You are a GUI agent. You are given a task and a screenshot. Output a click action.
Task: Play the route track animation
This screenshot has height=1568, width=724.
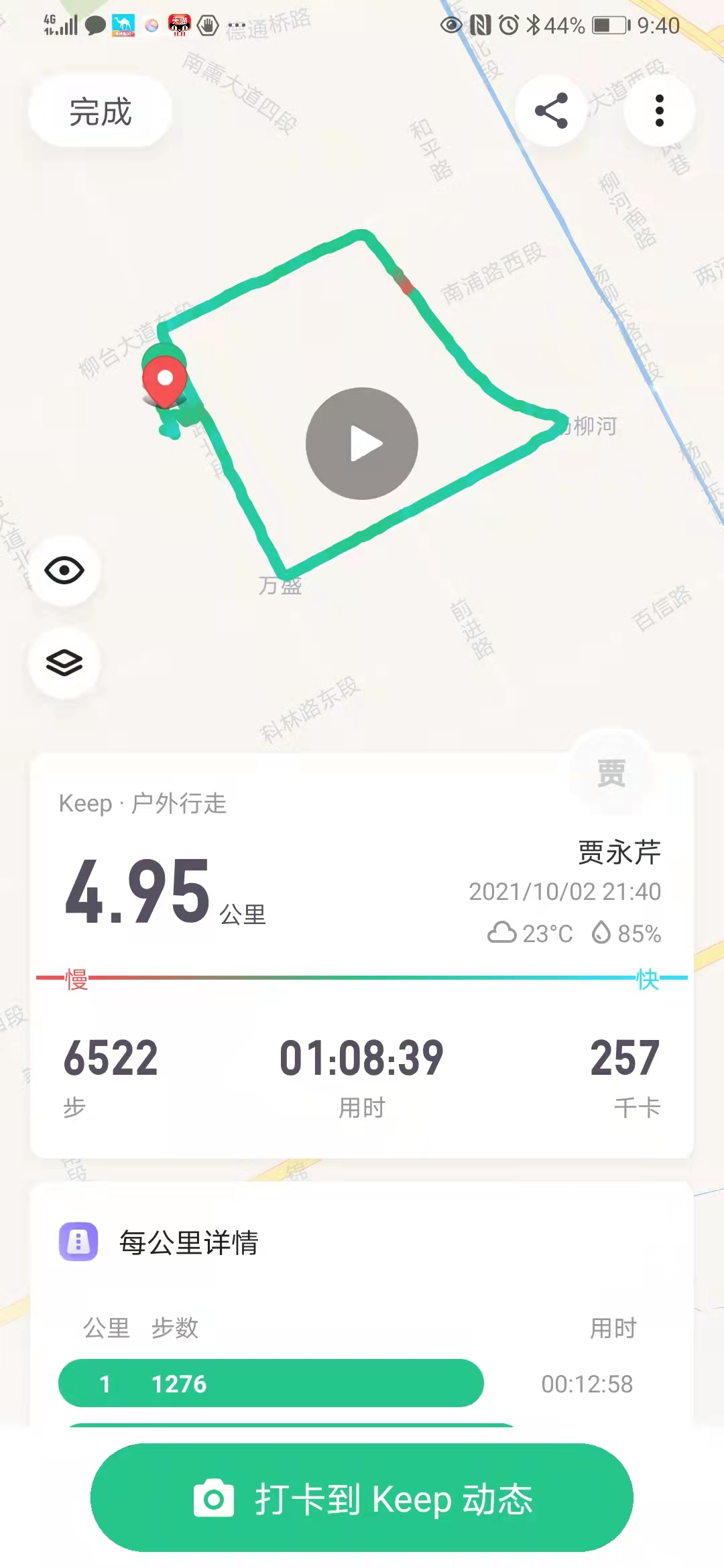pos(362,444)
